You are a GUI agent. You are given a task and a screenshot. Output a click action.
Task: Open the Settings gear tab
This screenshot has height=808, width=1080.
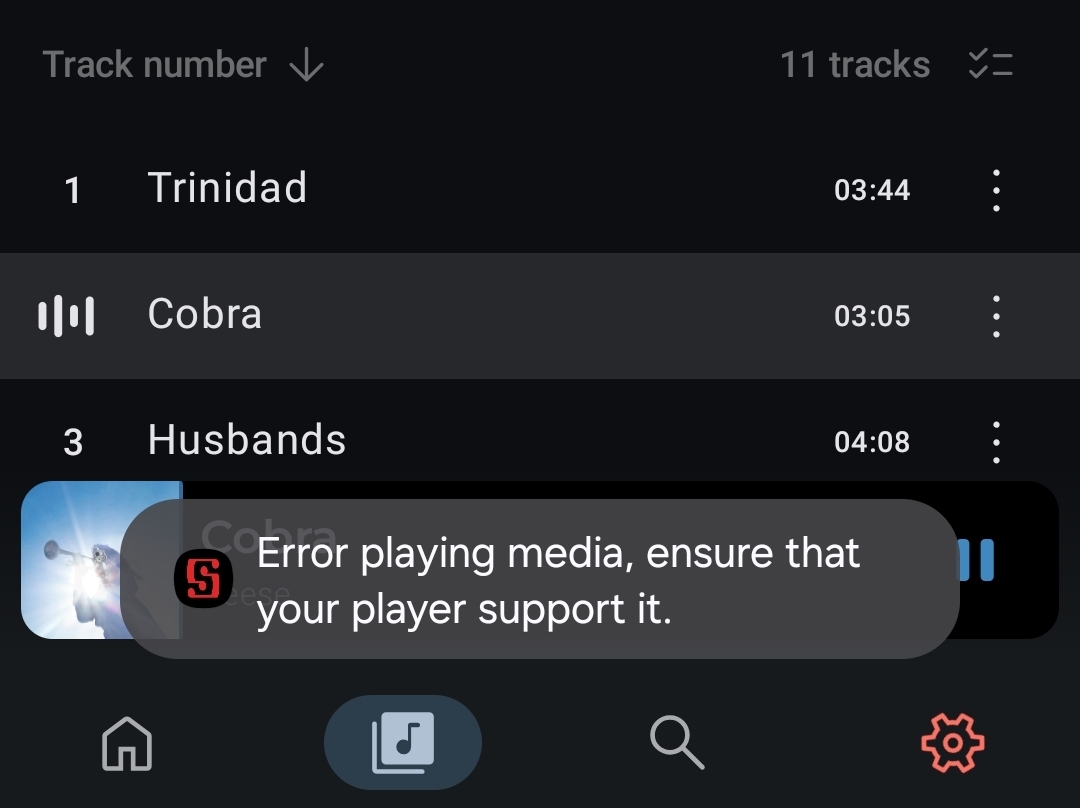click(x=952, y=744)
